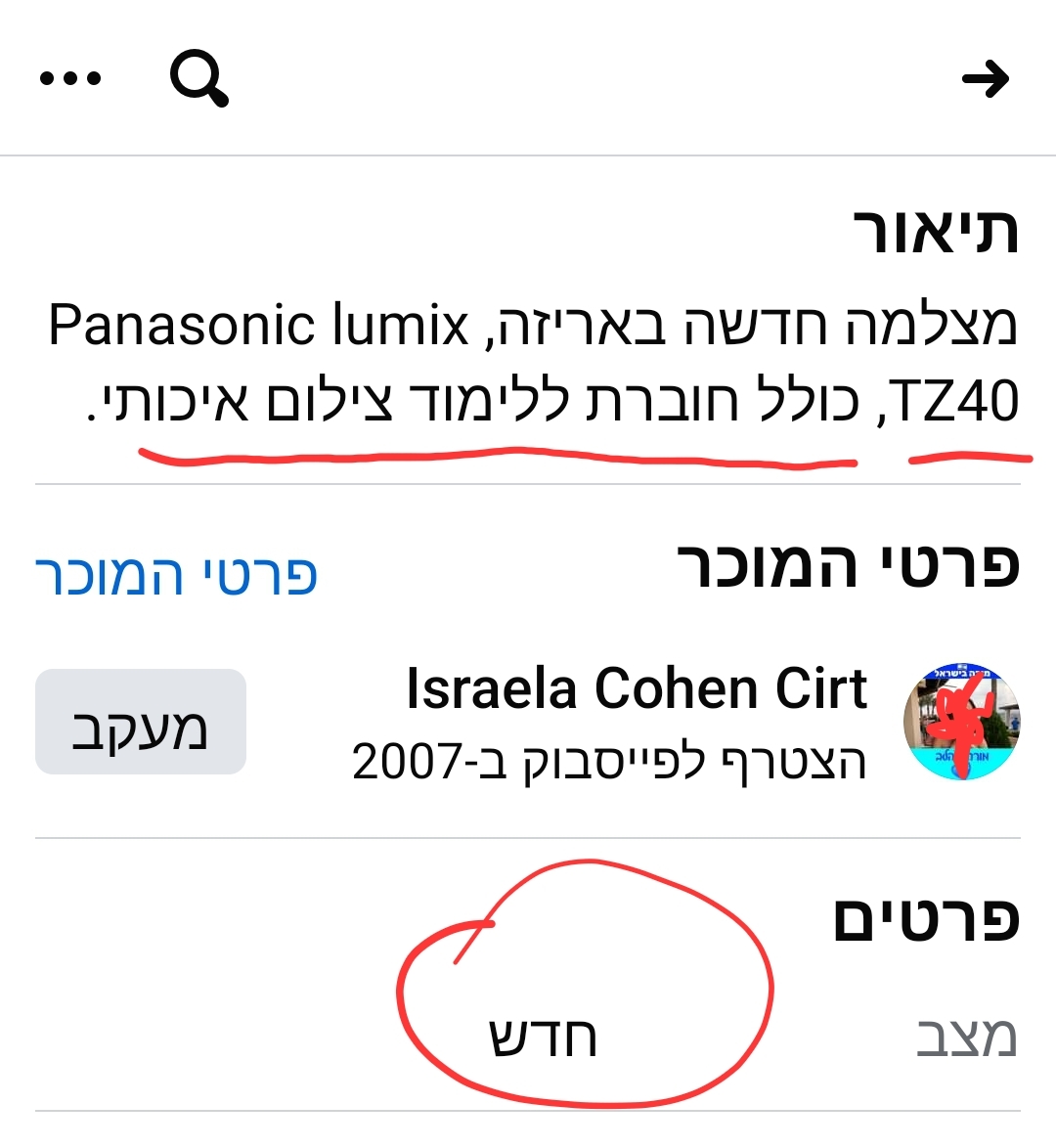This screenshot has height=1148, width=1056.
Task: Open Israela Cohen Cirt's profile
Action: click(x=637, y=688)
